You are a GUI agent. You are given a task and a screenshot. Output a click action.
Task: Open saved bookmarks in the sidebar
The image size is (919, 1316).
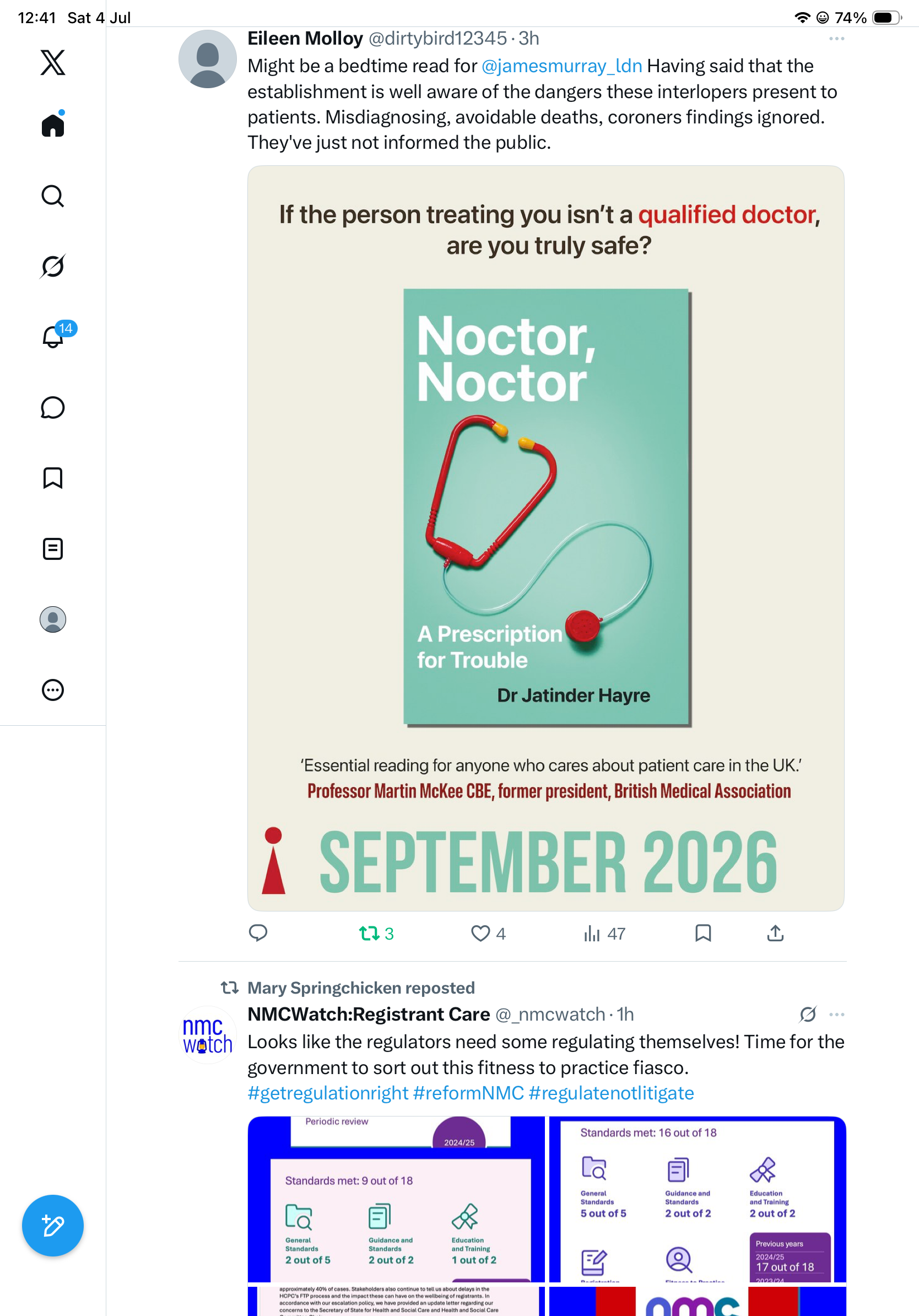point(53,478)
